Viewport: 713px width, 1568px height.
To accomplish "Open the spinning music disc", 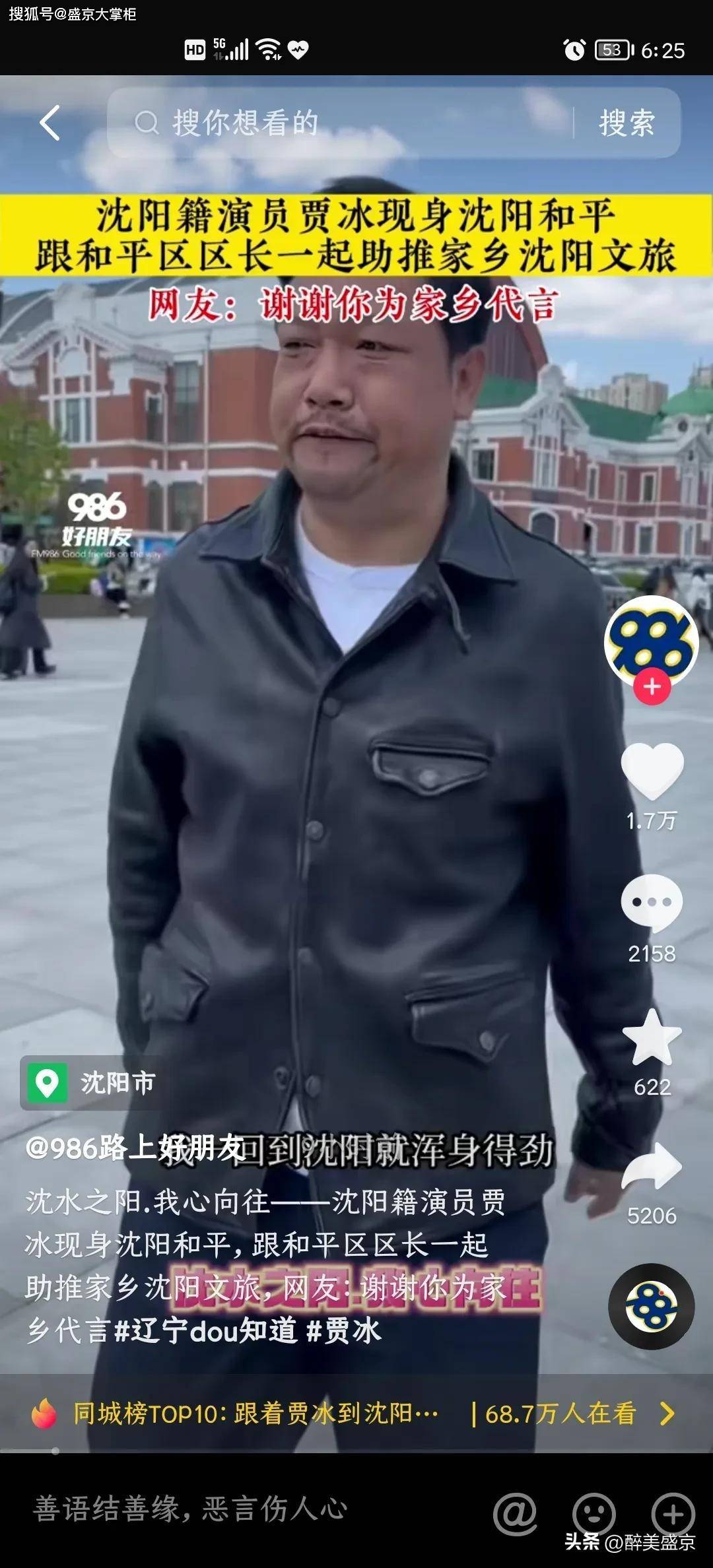I will [x=651, y=1307].
